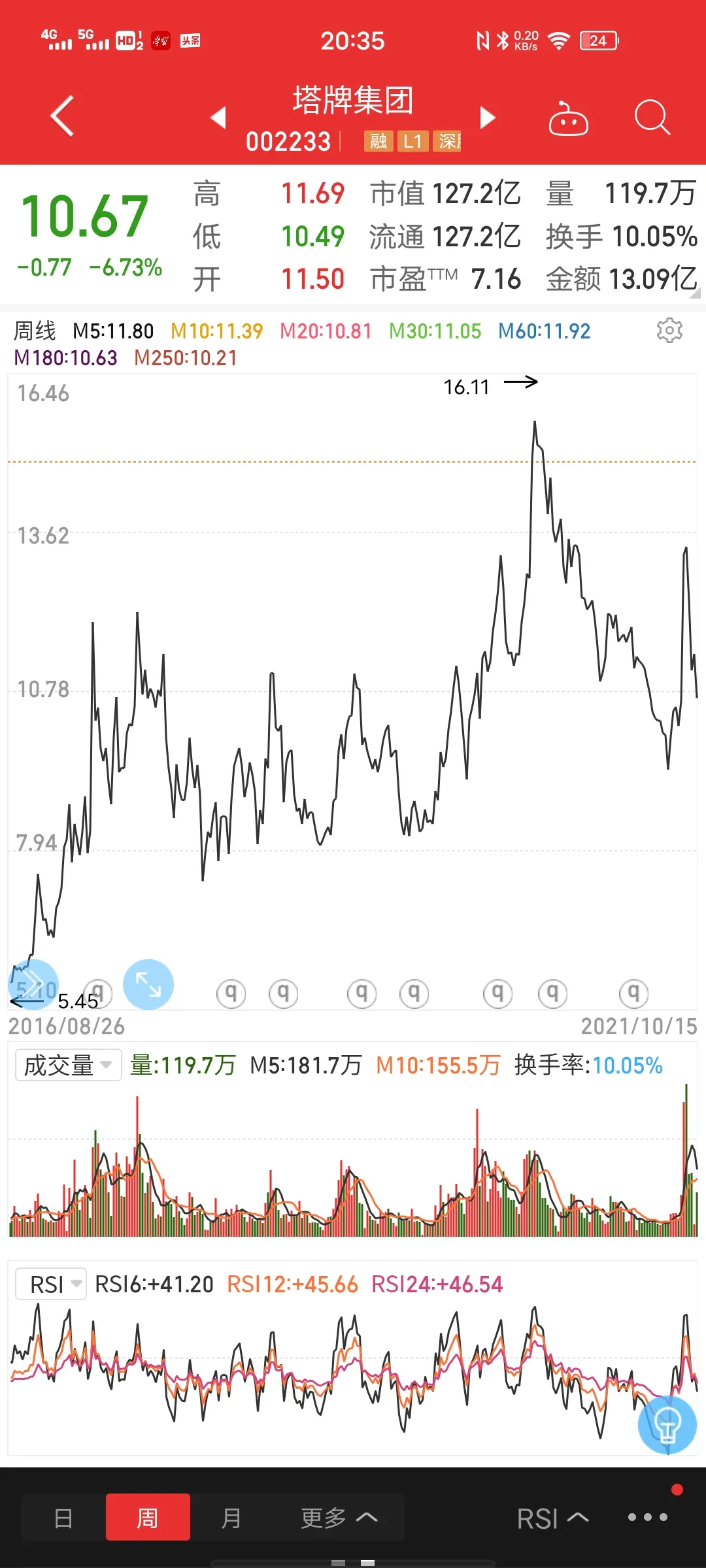Screen dimensions: 706x1568
Task: Switch to the next stock
Action: click(488, 118)
